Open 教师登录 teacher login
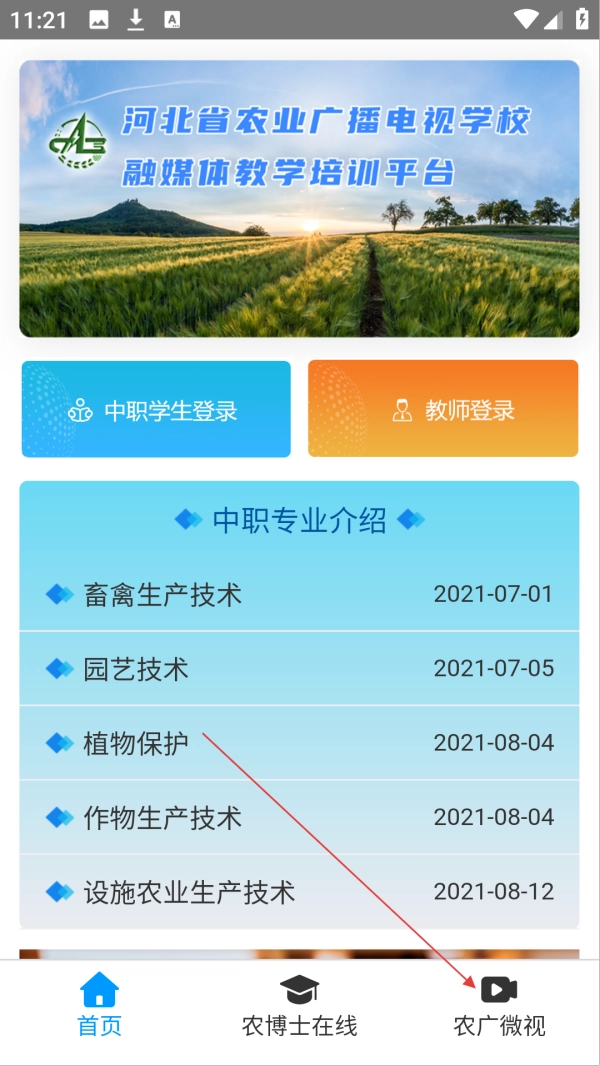600x1066 pixels. (x=443, y=409)
